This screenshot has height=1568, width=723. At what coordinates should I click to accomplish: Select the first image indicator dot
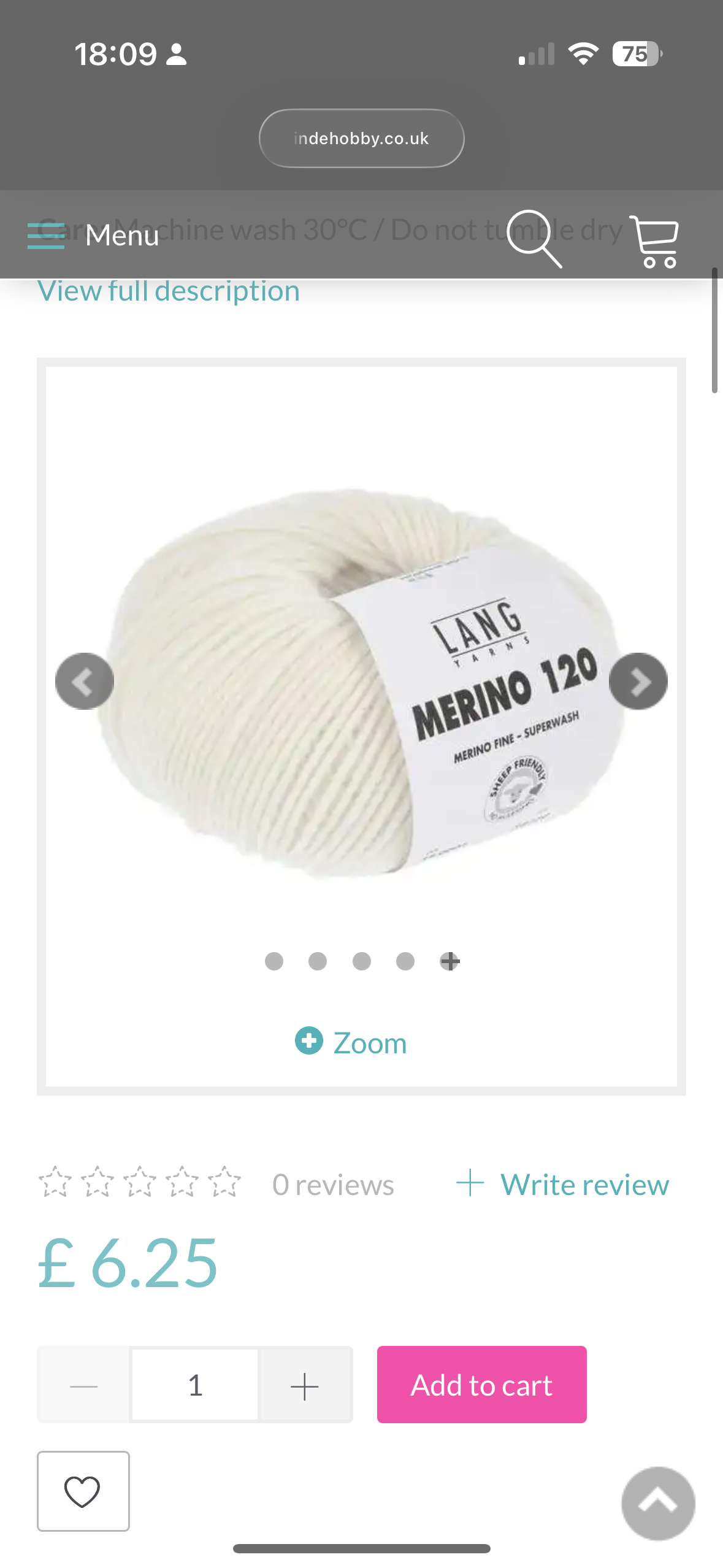(274, 961)
